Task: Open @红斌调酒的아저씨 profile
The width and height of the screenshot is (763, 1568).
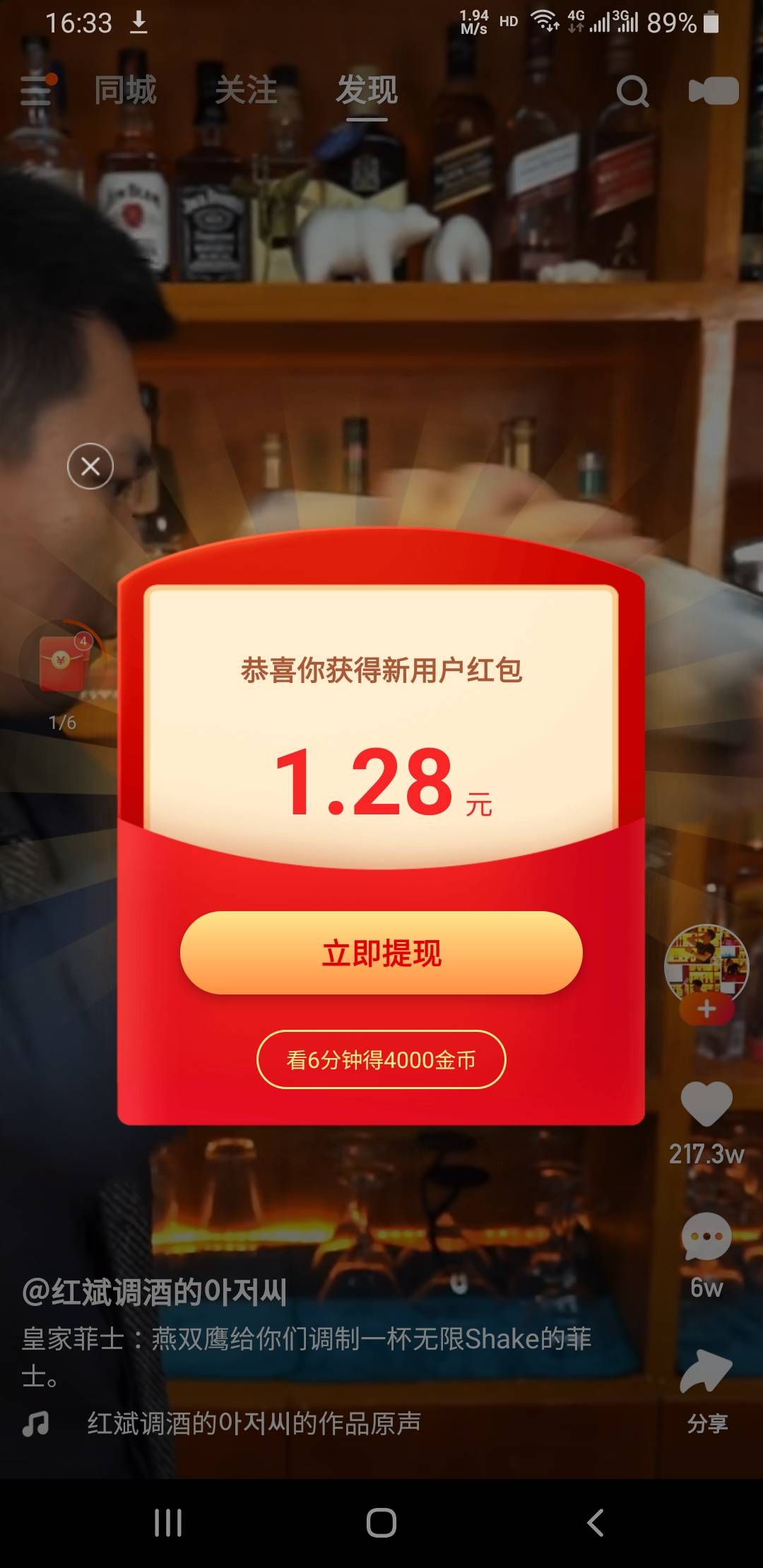Action: (x=154, y=1293)
